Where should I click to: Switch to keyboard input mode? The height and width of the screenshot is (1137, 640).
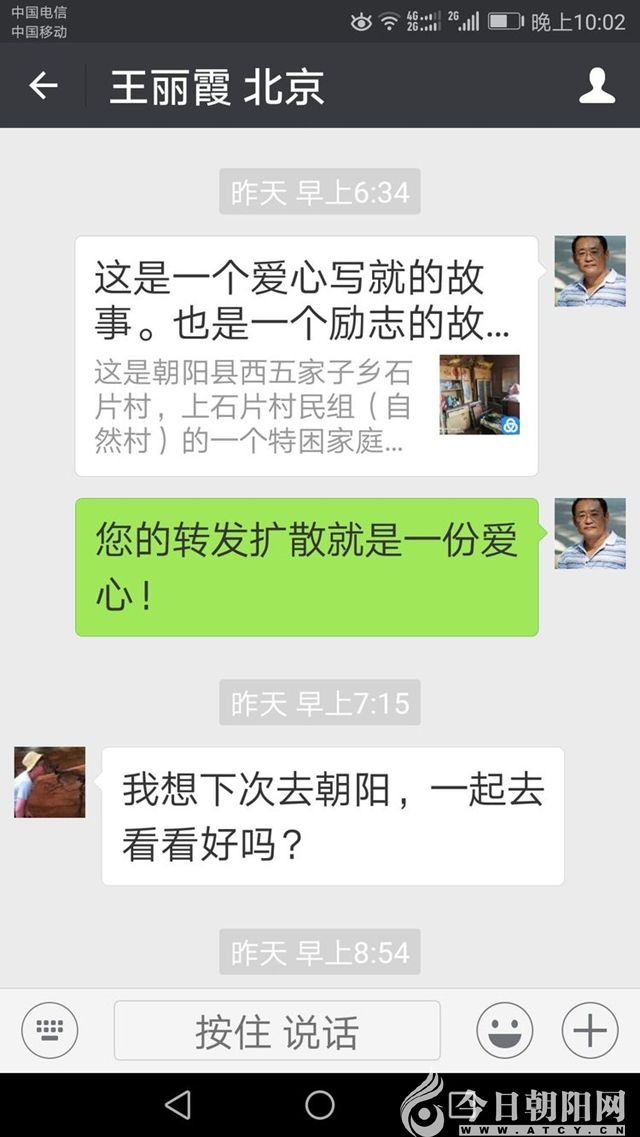coord(50,1030)
